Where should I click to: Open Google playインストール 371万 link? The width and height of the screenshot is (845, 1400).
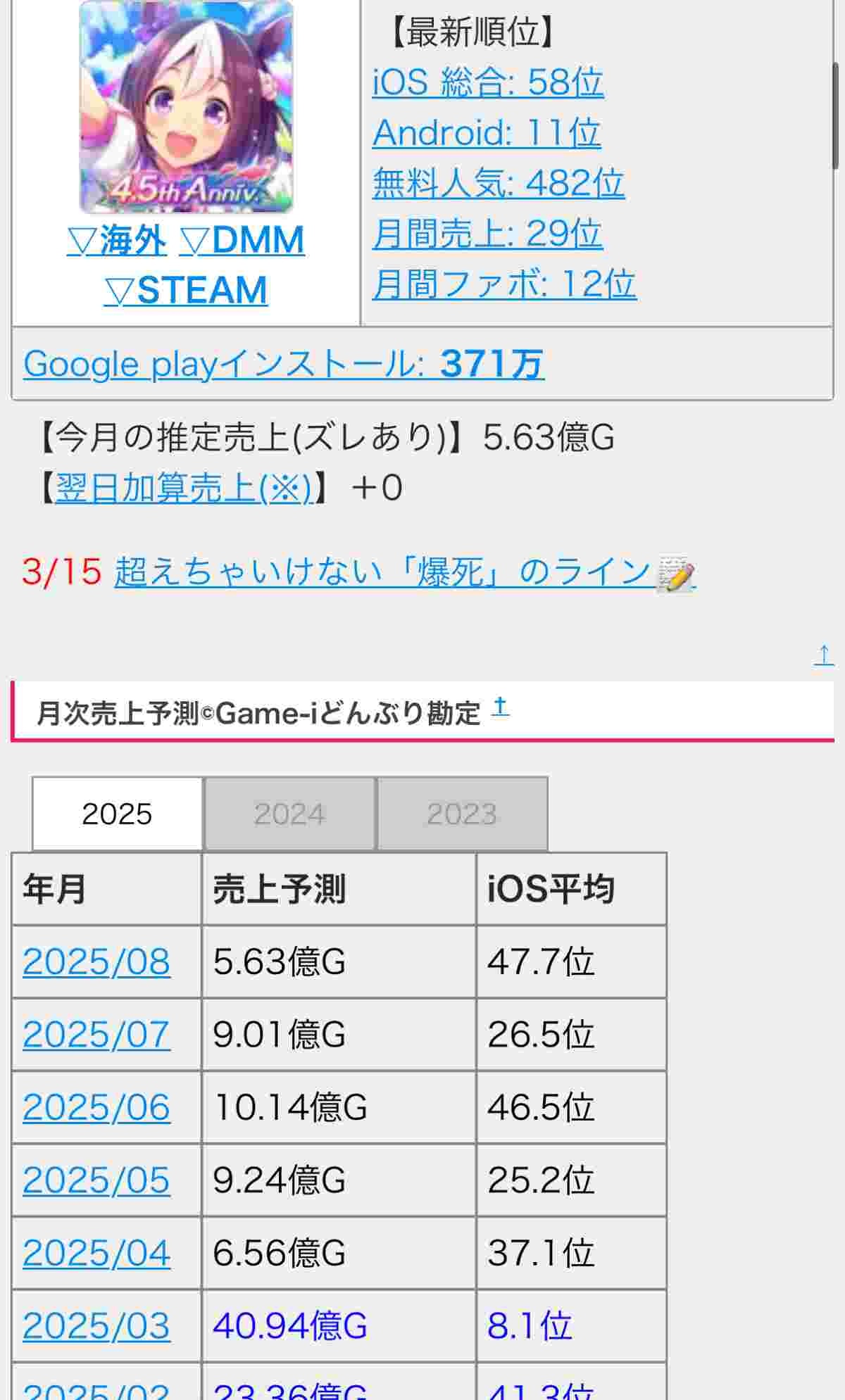click(x=284, y=365)
